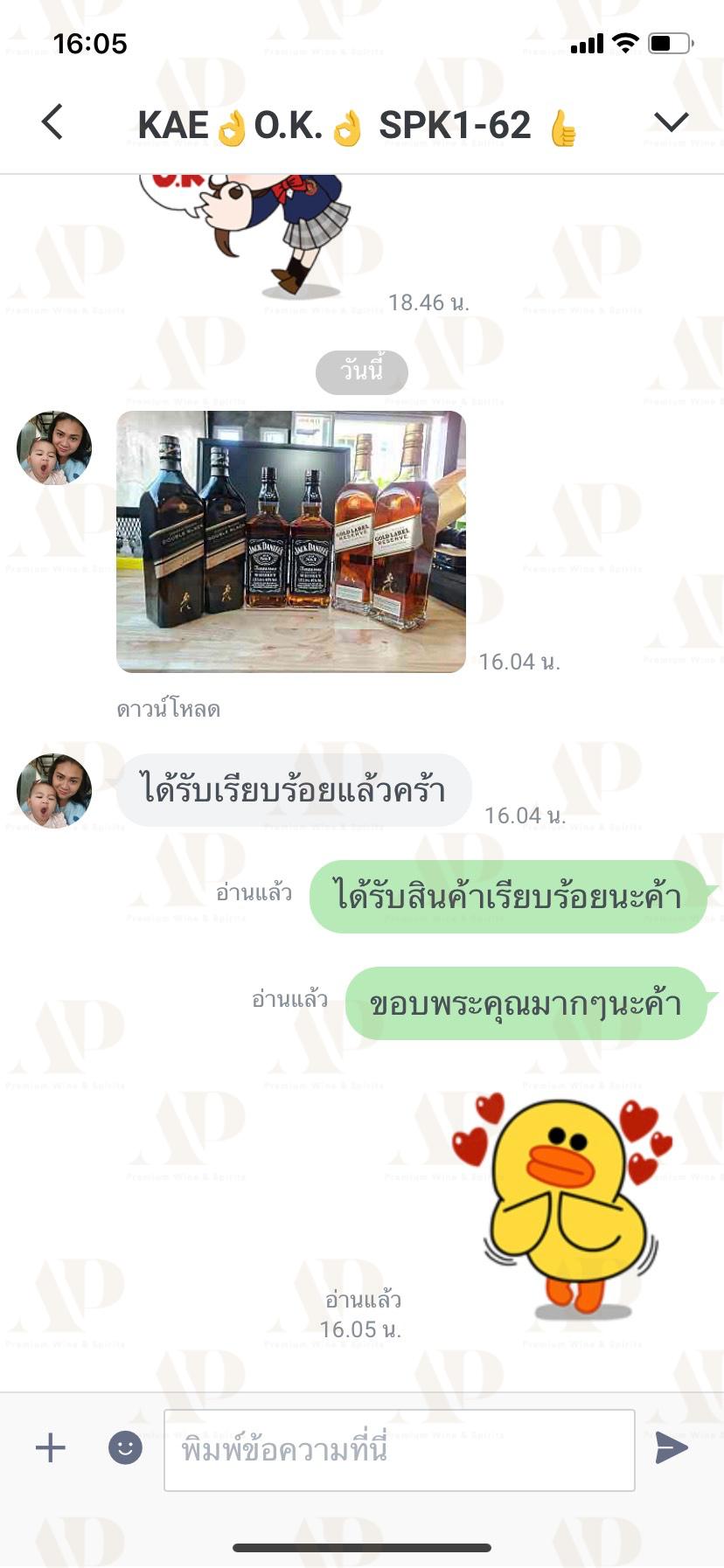
Task: Focus the พิมพ์ข้อความที่นี่ message field
Action: click(x=400, y=1450)
